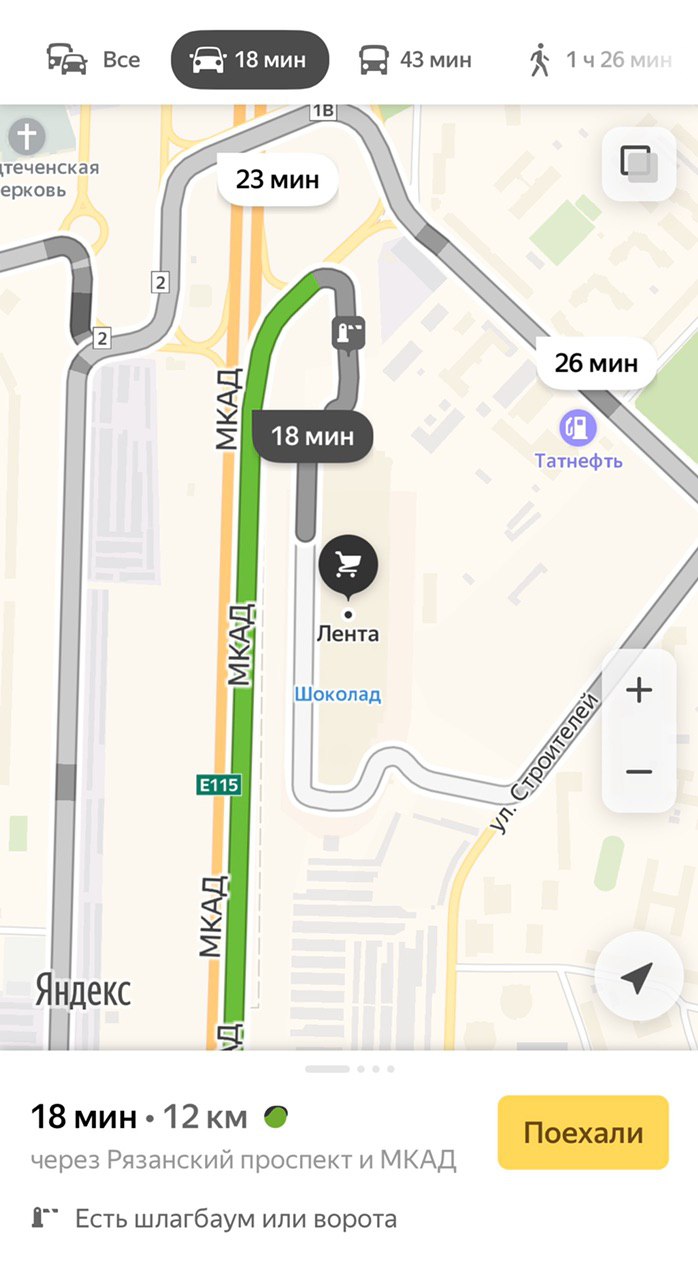The image size is (698, 1280).
Task: Choose the alternative 26 мин route
Action: click(x=596, y=362)
